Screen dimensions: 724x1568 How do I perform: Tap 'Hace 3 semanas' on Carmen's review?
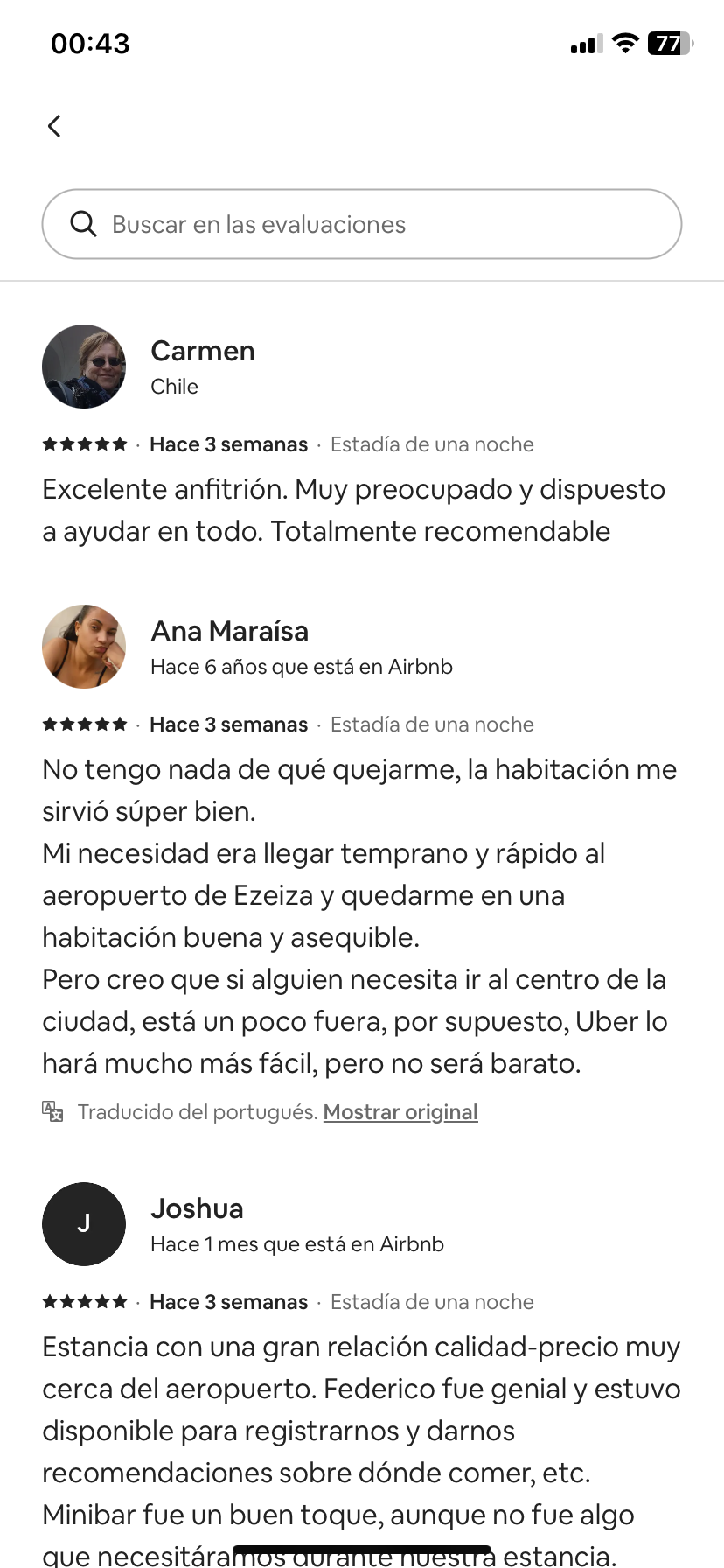click(228, 444)
